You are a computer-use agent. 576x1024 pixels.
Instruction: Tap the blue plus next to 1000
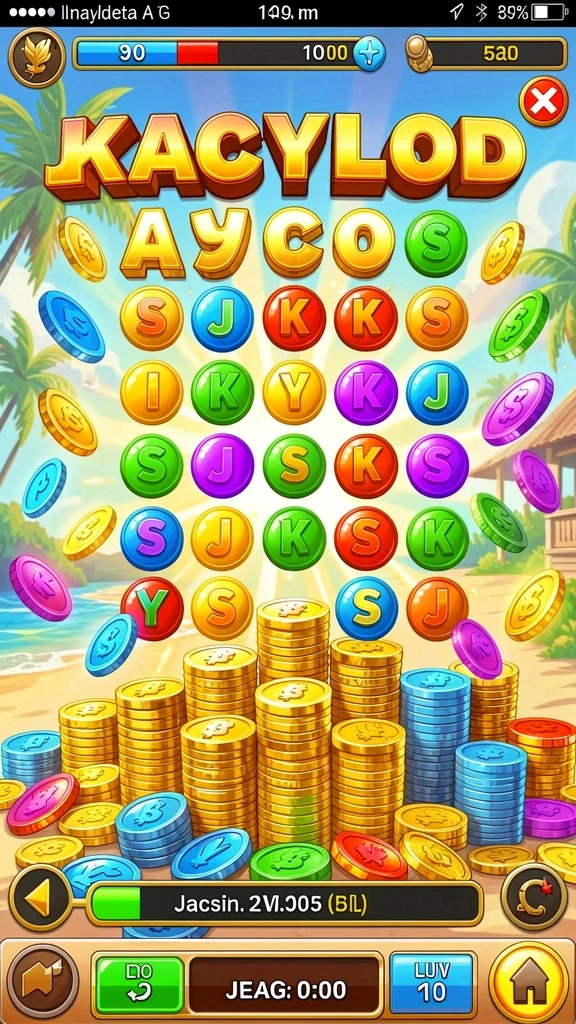(369, 54)
